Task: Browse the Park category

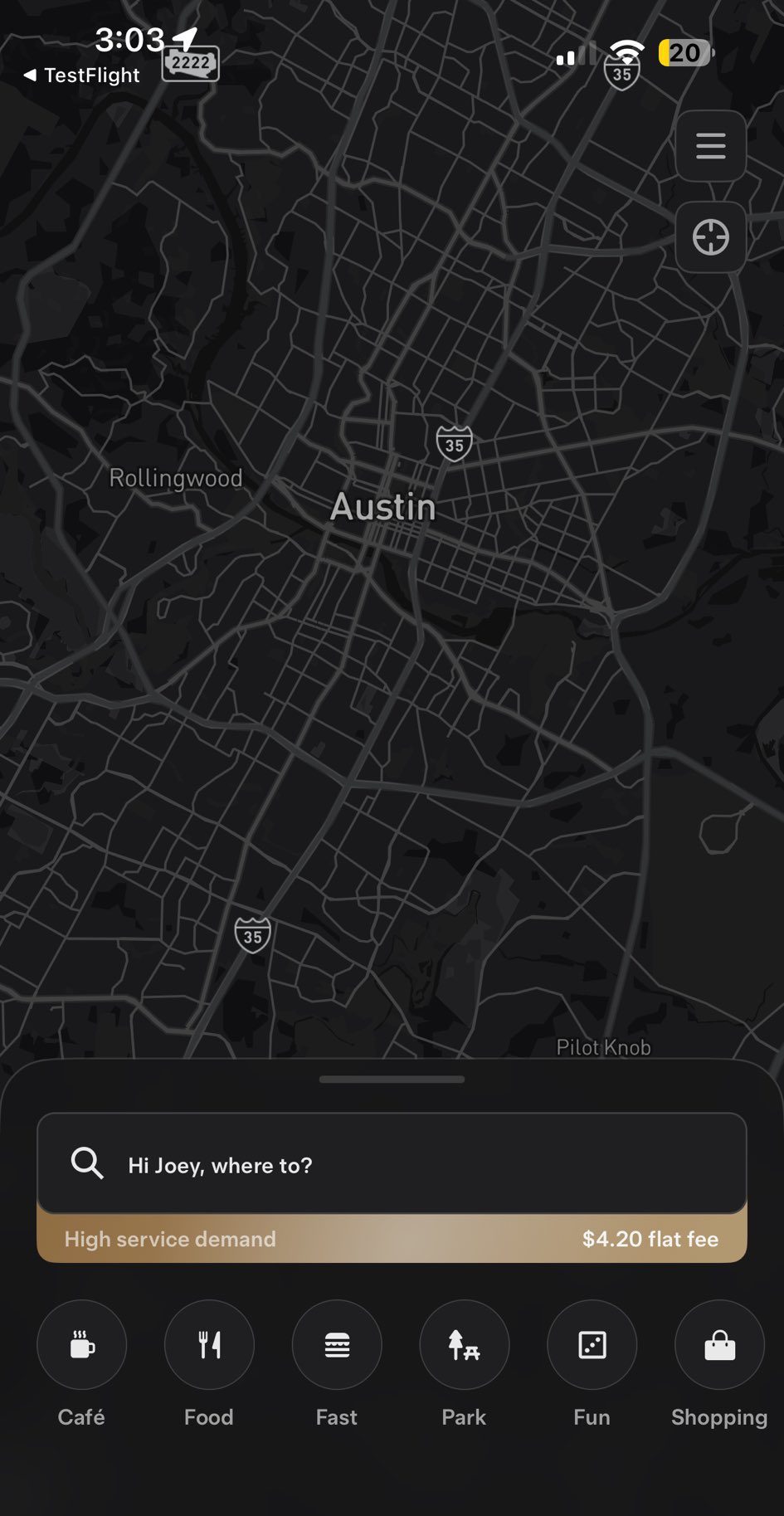Action: coord(464,1344)
